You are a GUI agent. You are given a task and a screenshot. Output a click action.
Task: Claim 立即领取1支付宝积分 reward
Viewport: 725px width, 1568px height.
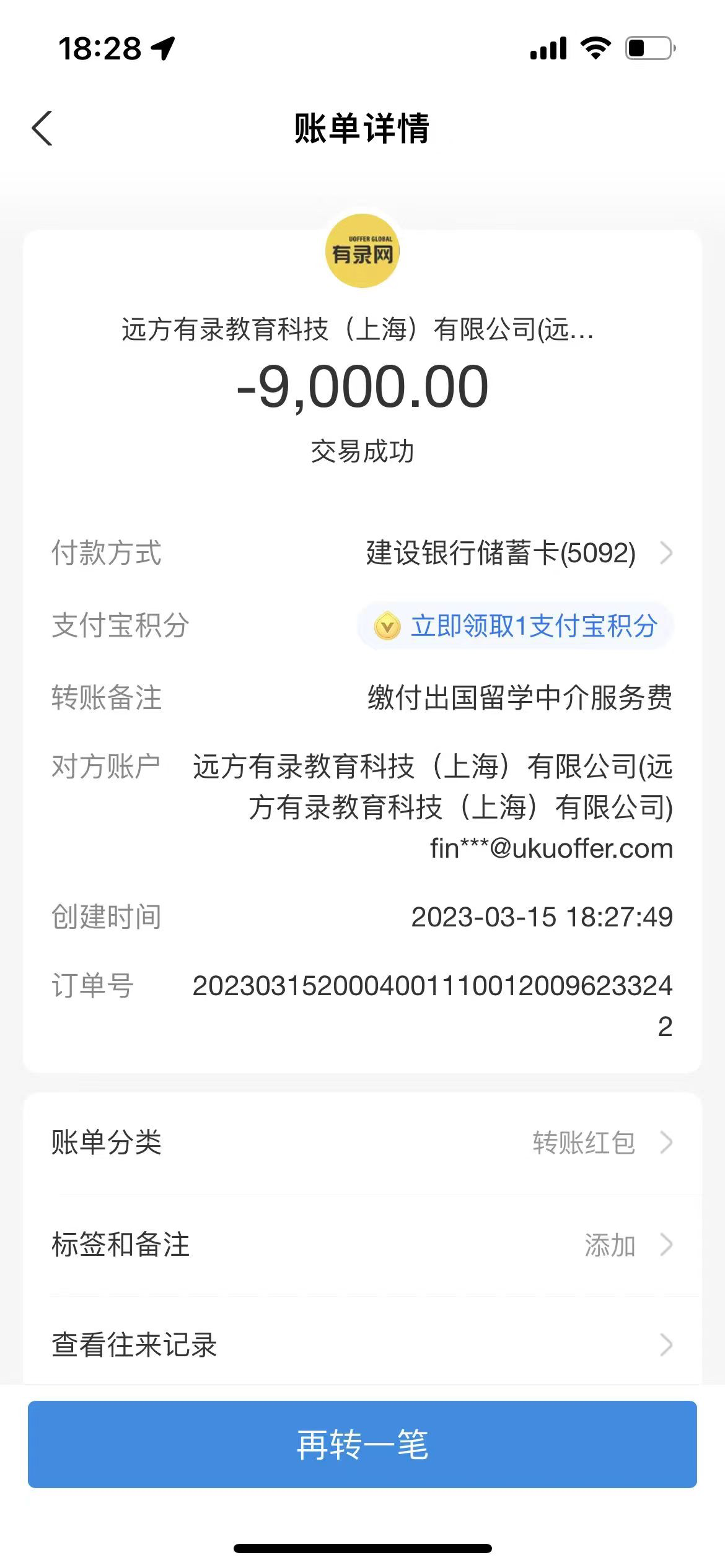pos(516,626)
